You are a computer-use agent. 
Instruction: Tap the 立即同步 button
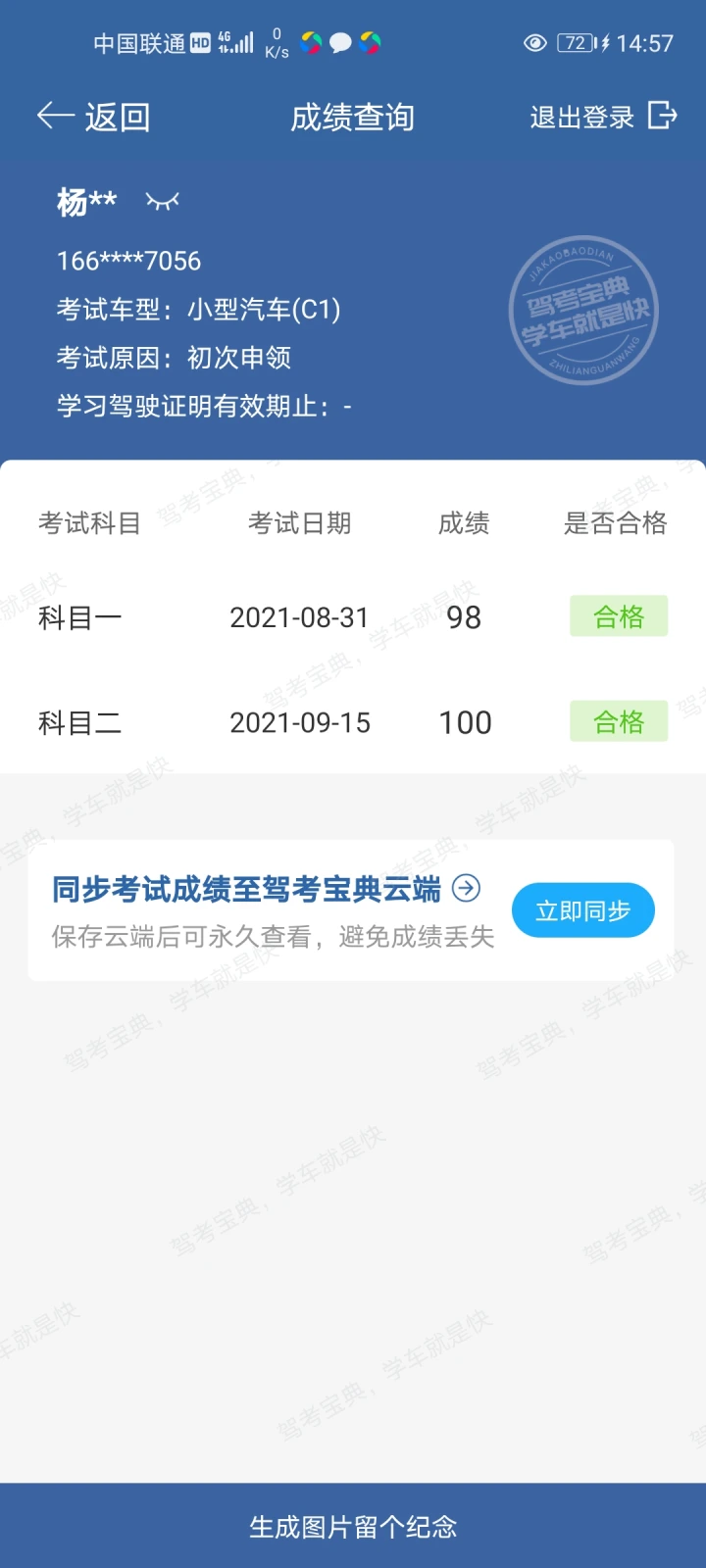582,910
